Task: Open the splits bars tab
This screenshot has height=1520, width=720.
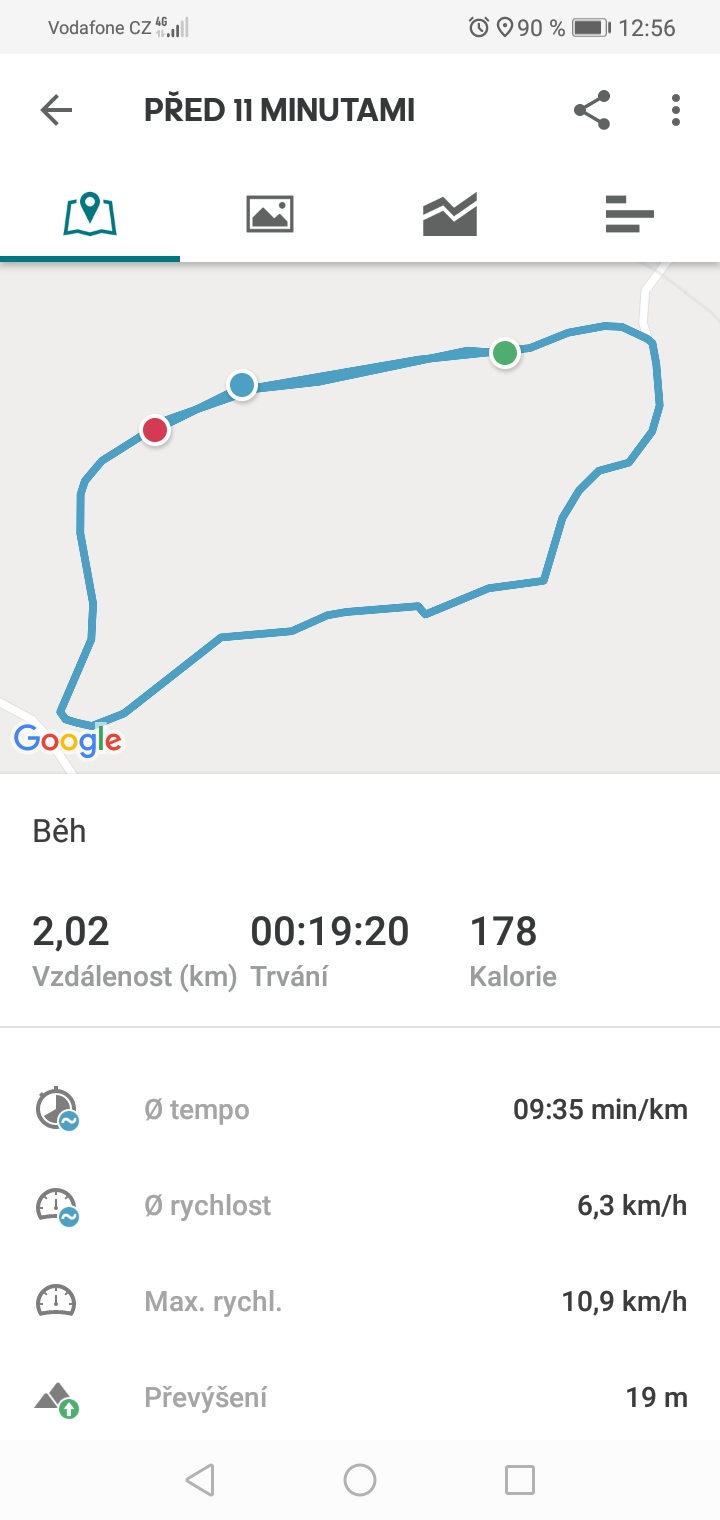Action: (x=630, y=214)
